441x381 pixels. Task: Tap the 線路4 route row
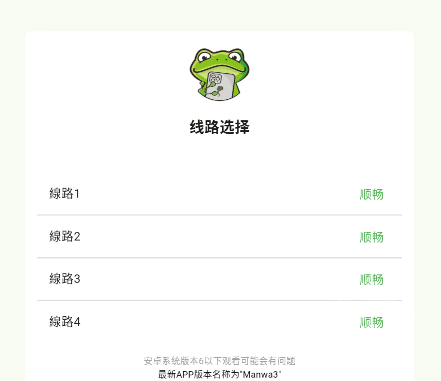click(x=219, y=322)
